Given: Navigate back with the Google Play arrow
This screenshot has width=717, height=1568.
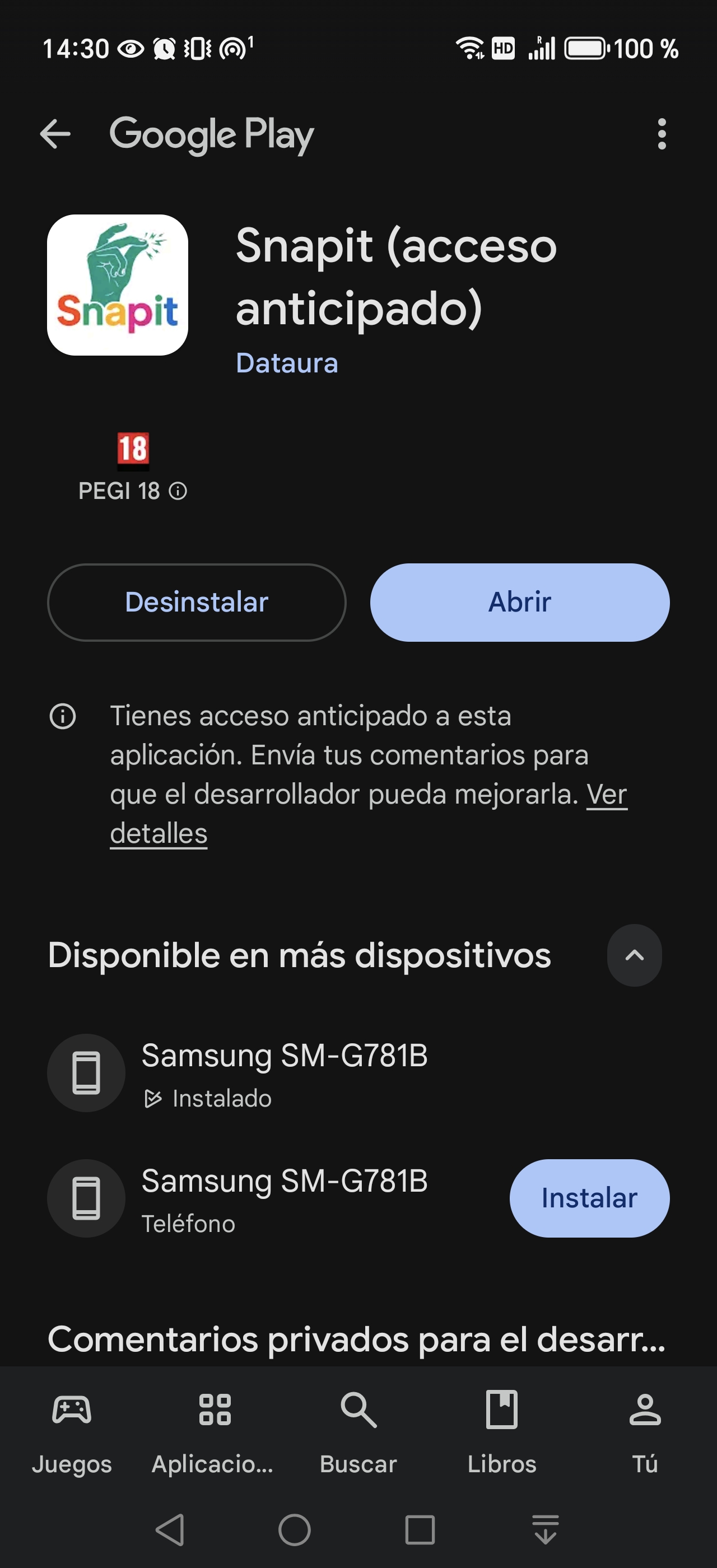Looking at the screenshot, I should coord(54,135).
